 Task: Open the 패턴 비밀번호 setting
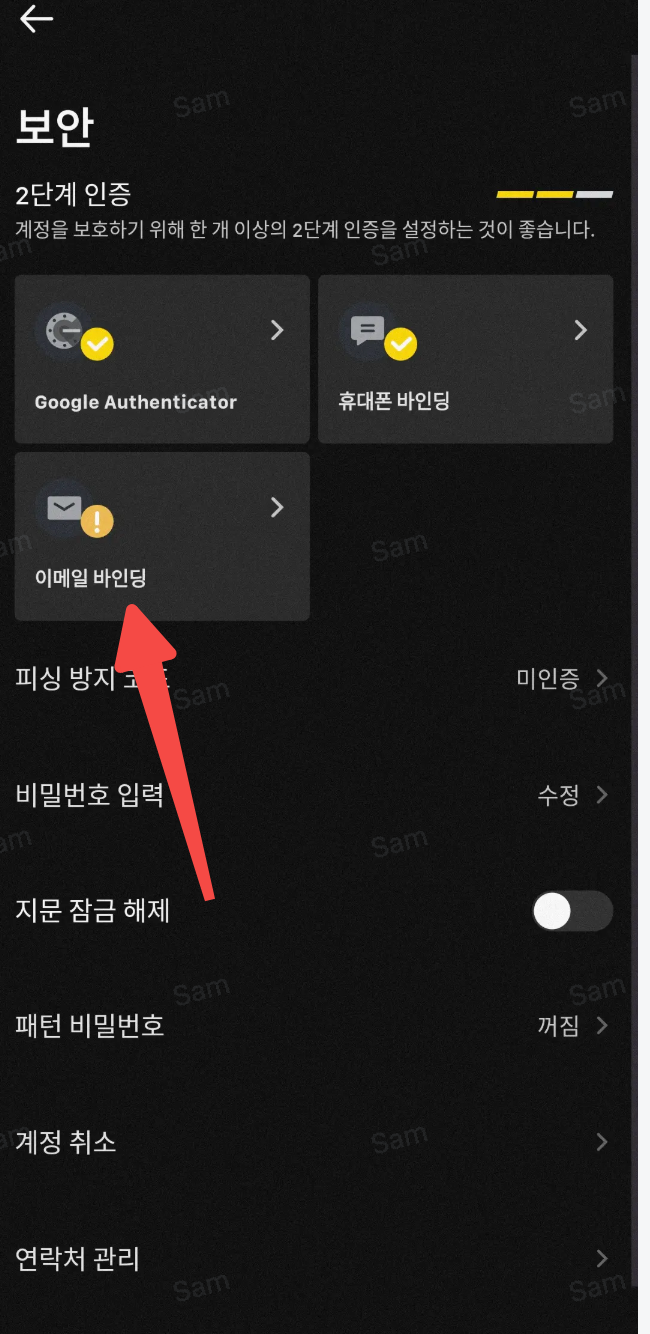click(312, 1026)
